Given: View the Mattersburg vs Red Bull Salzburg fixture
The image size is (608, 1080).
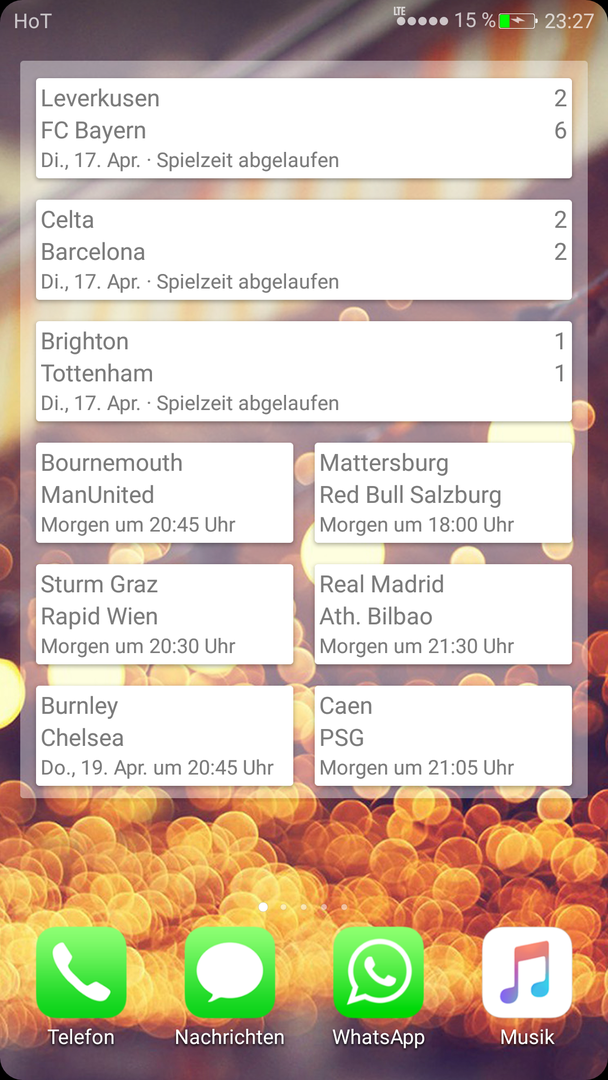Looking at the screenshot, I should 443,493.
